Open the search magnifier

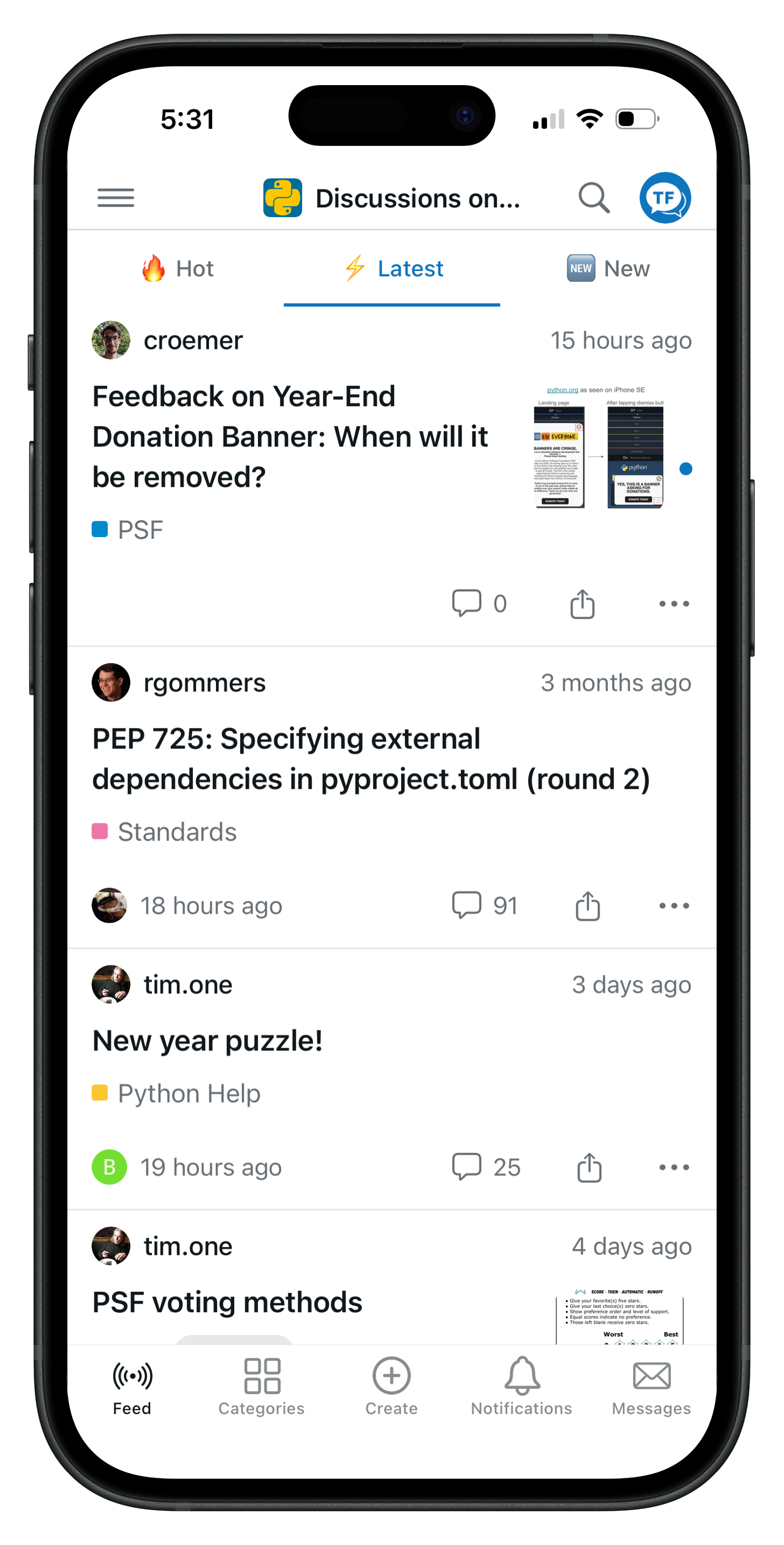[593, 197]
